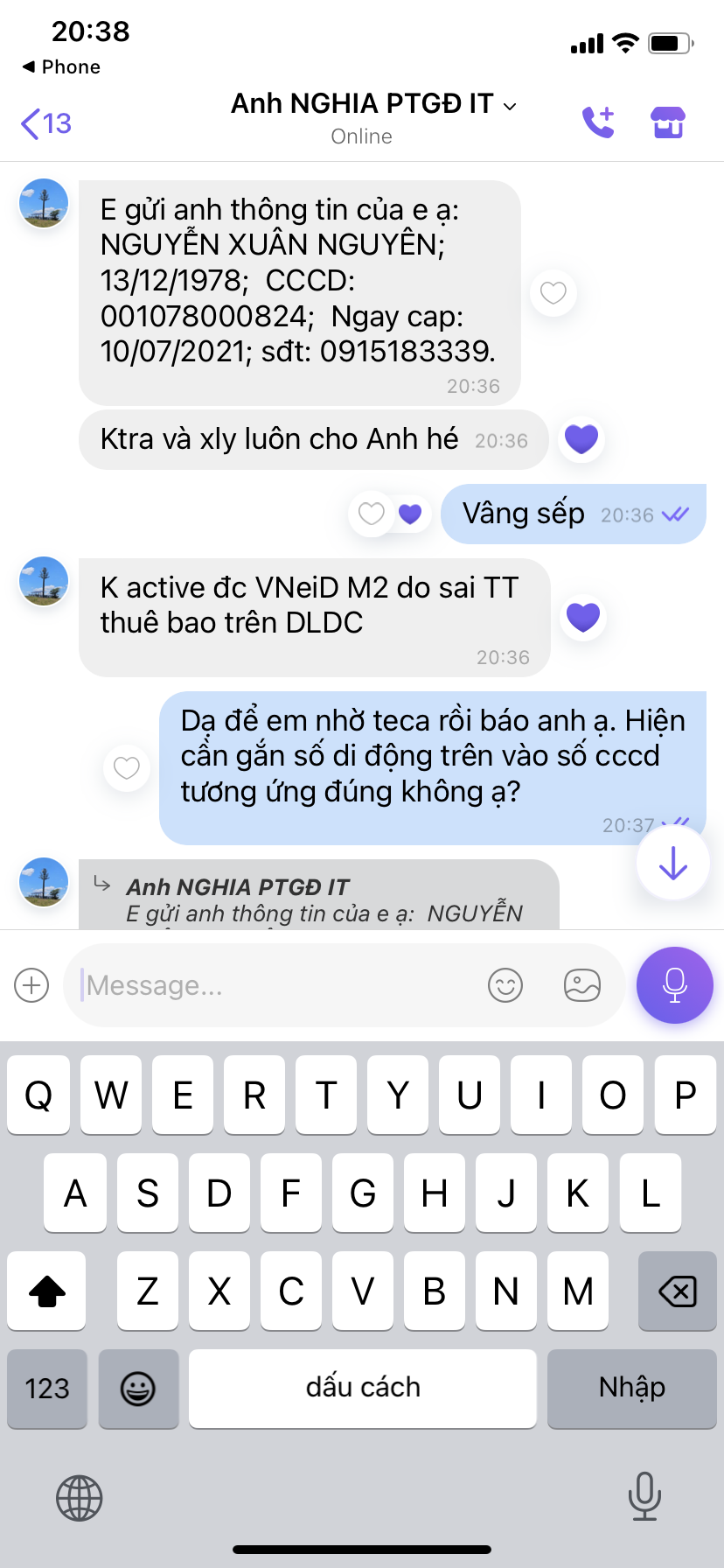The image size is (724, 1568).
Task: Like the 'Dạ để em nhờ teca' message
Action: (127, 768)
